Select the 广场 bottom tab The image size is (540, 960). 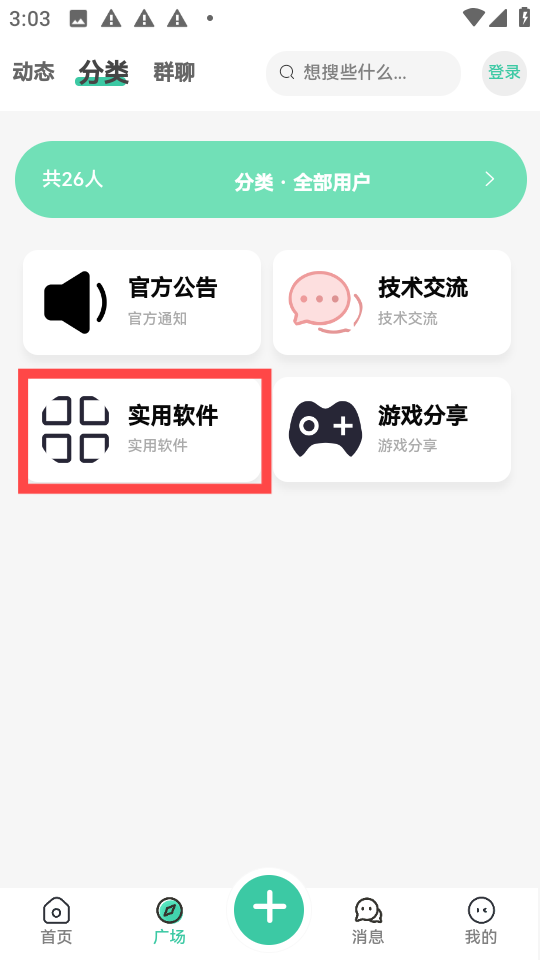tap(170, 921)
